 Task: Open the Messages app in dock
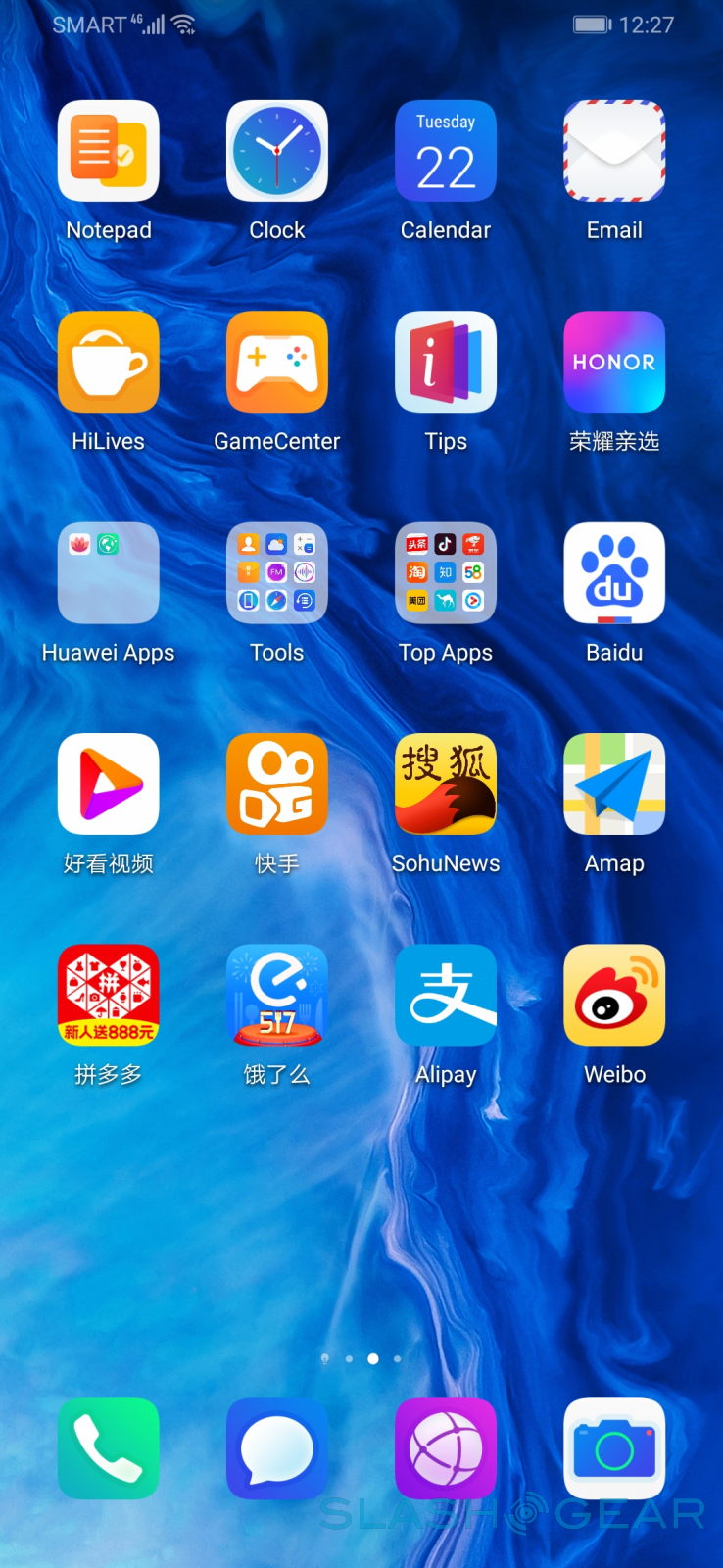(277, 1448)
